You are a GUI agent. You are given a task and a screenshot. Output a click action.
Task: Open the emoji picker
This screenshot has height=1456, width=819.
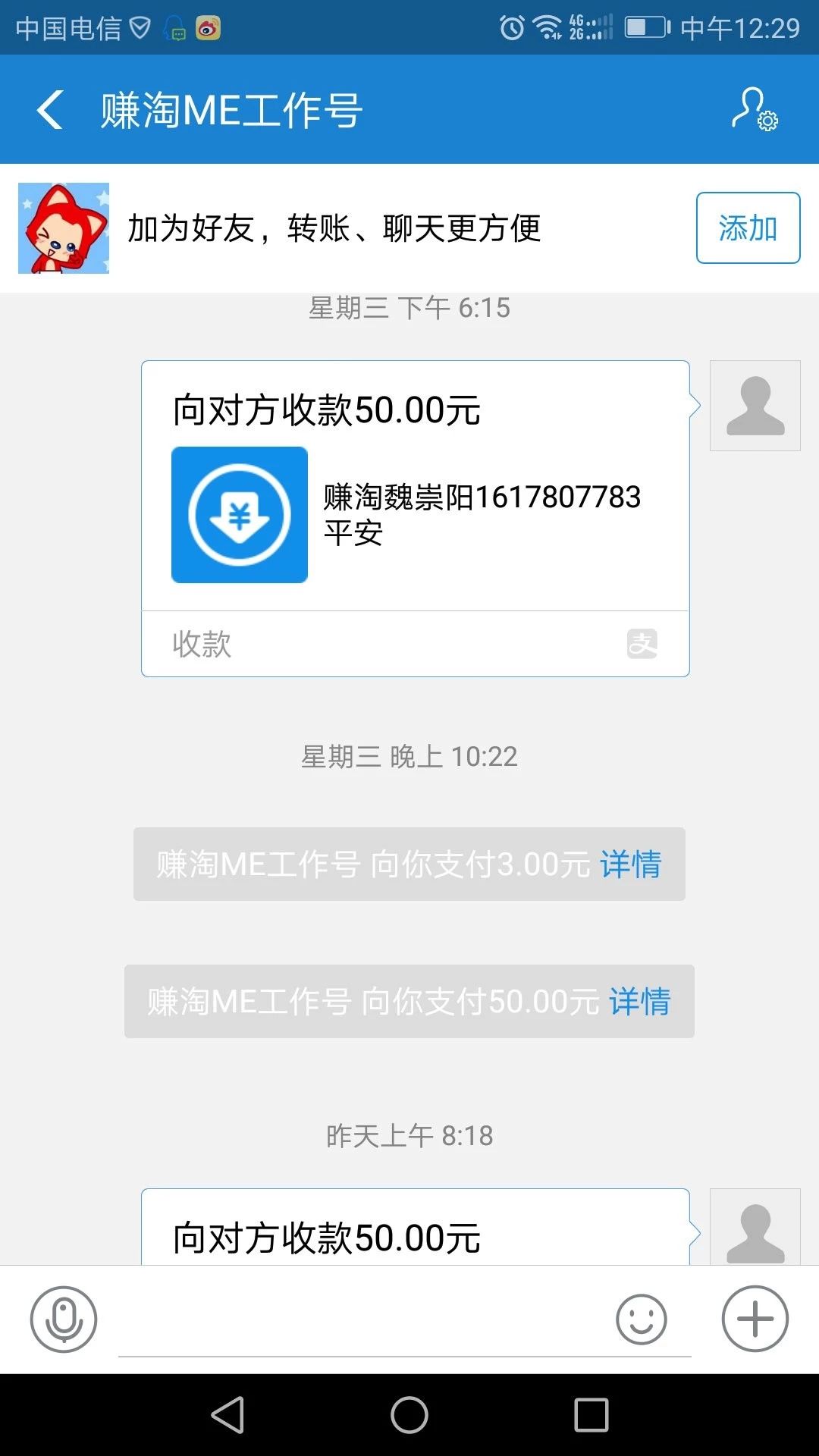pyautogui.click(x=642, y=1319)
